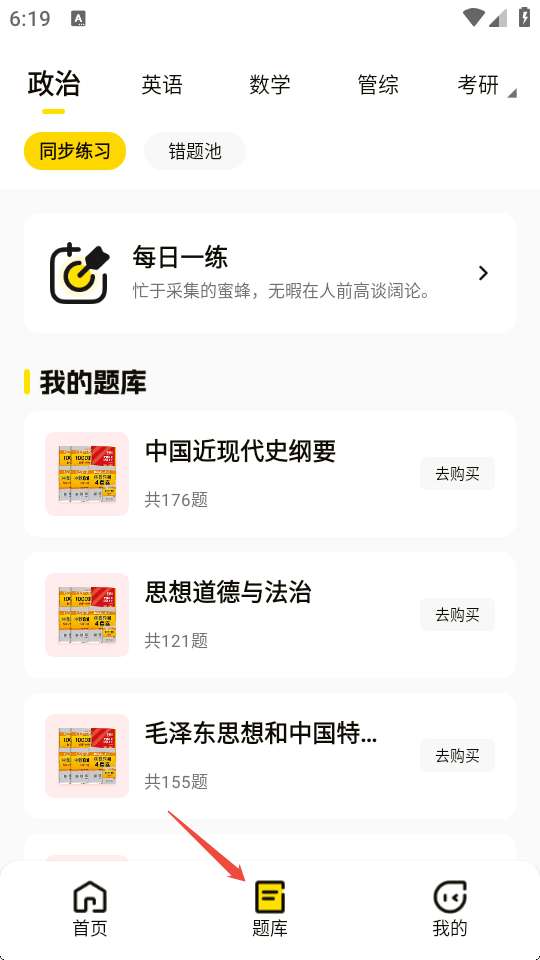Go to the 首页 tab
The height and width of the screenshot is (960, 540).
tap(90, 909)
